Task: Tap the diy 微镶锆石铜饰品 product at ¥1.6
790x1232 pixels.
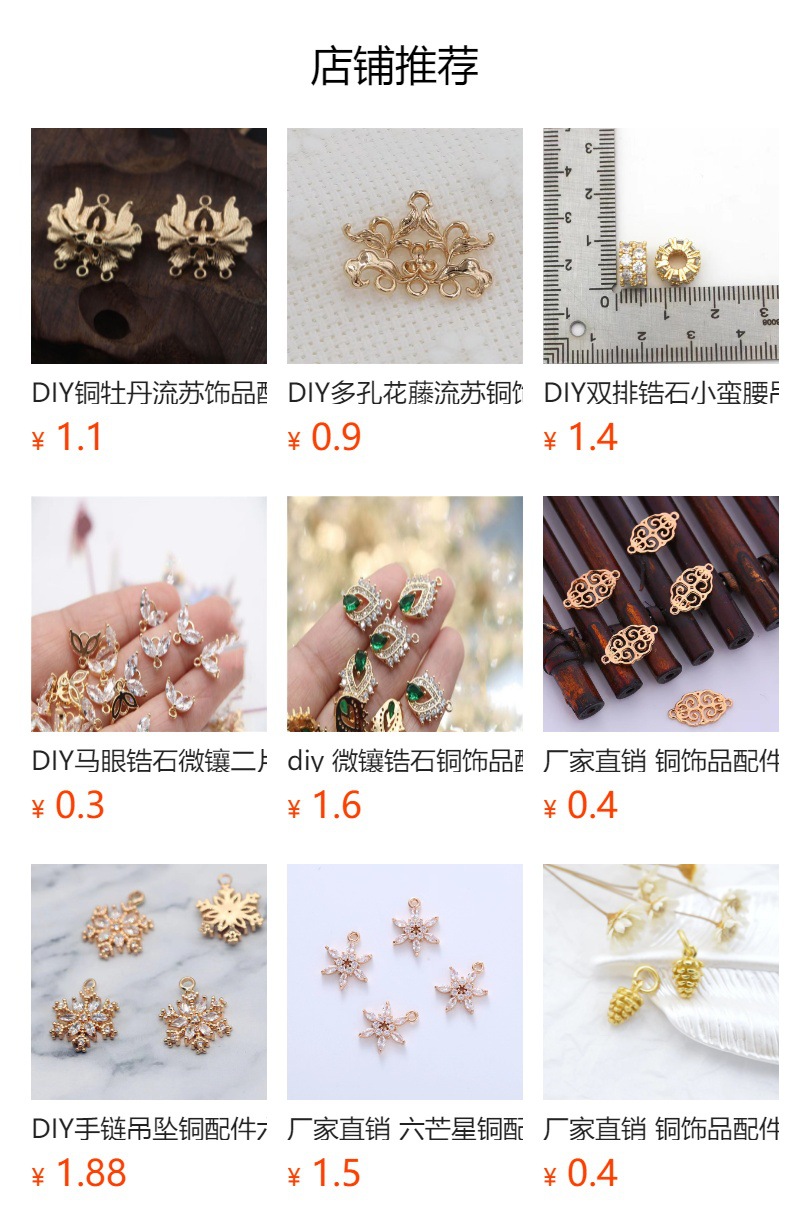Action: (404, 614)
